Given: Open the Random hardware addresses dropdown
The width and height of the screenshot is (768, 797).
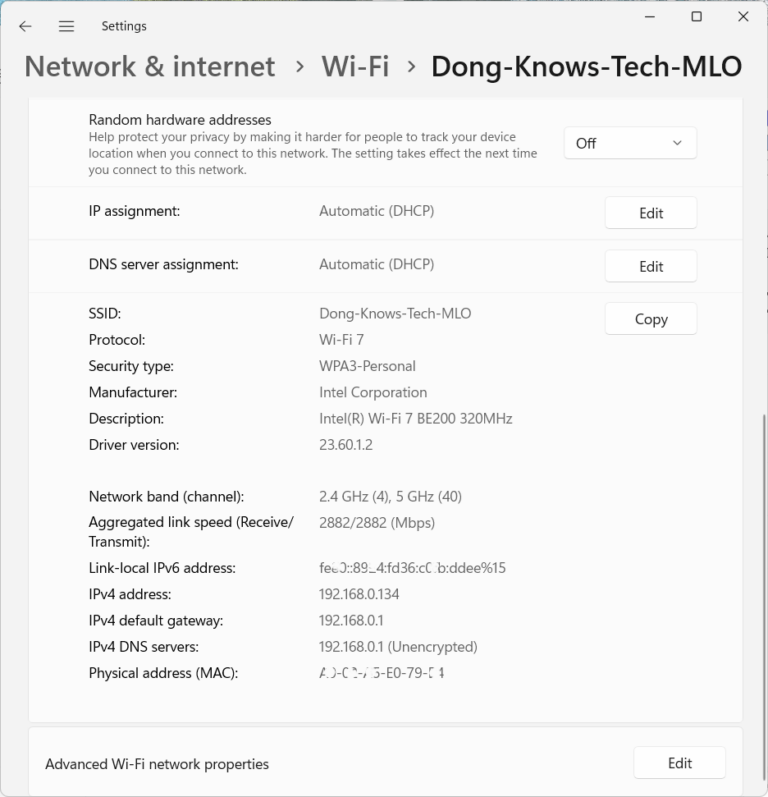Looking at the screenshot, I should [630, 143].
